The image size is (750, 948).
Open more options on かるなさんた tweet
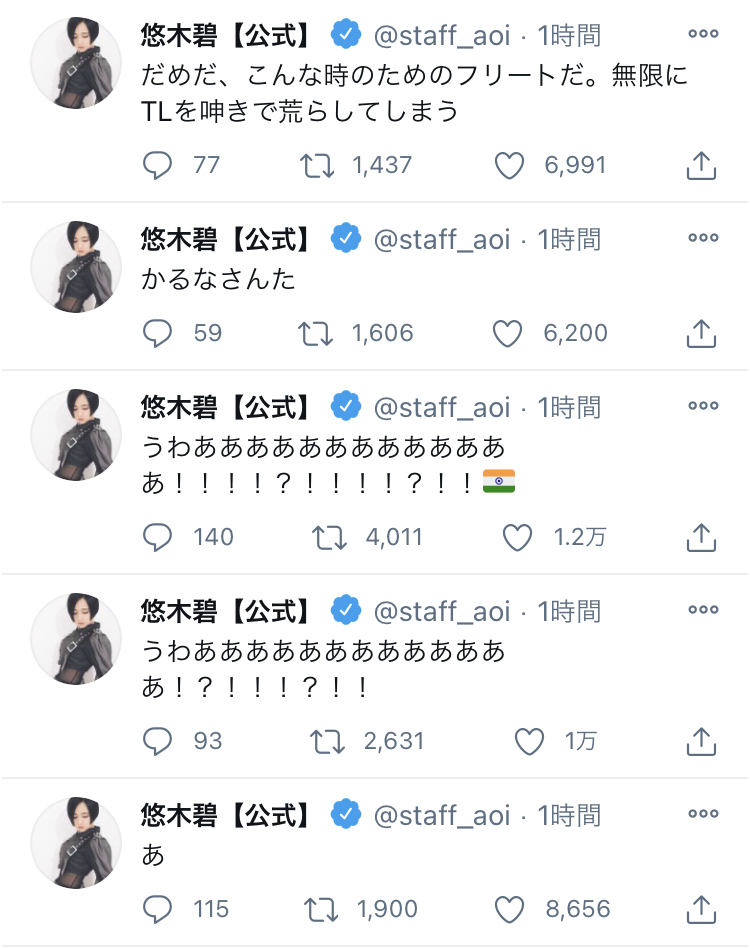(703, 238)
